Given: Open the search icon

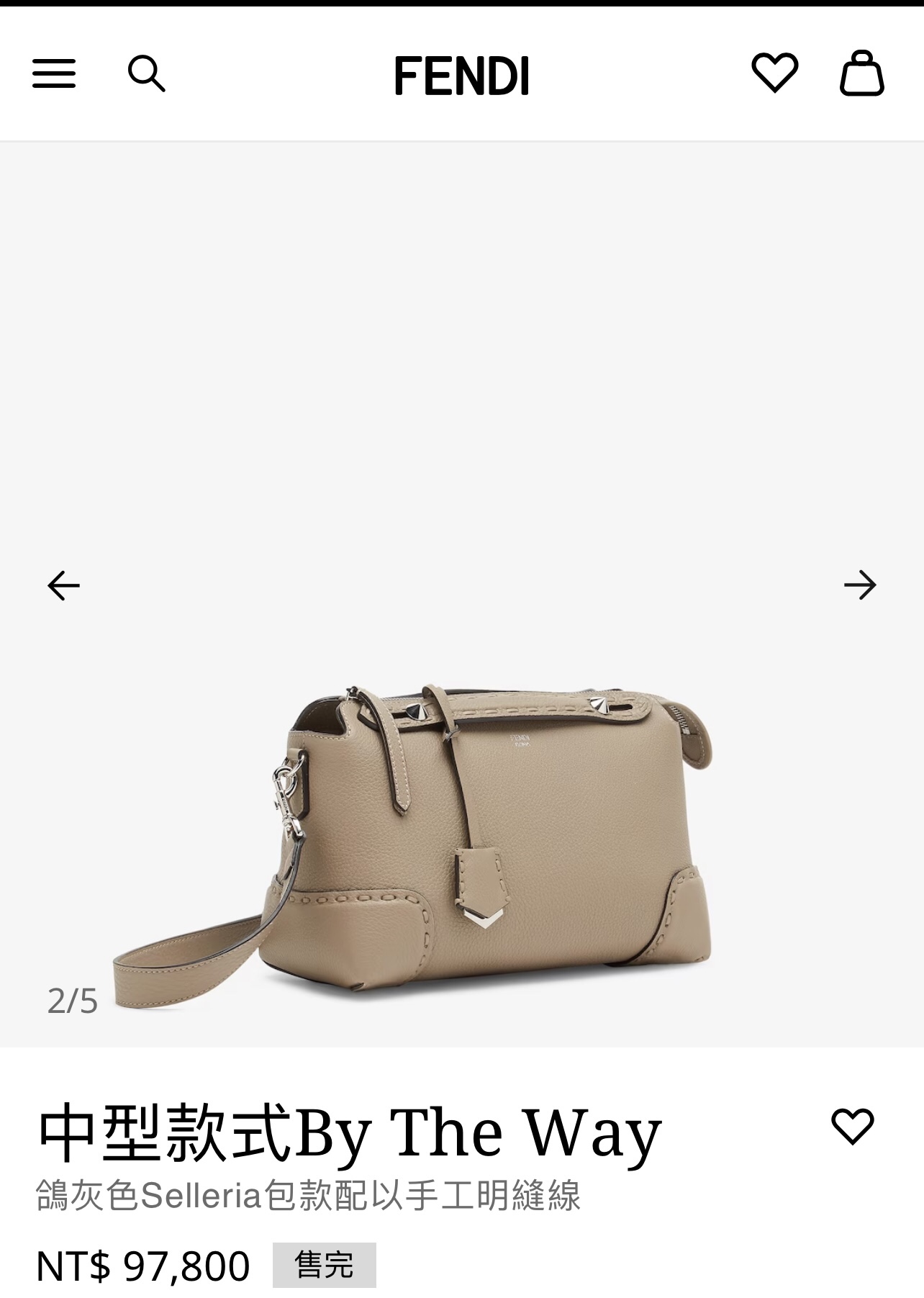Looking at the screenshot, I should pyautogui.click(x=146, y=73).
